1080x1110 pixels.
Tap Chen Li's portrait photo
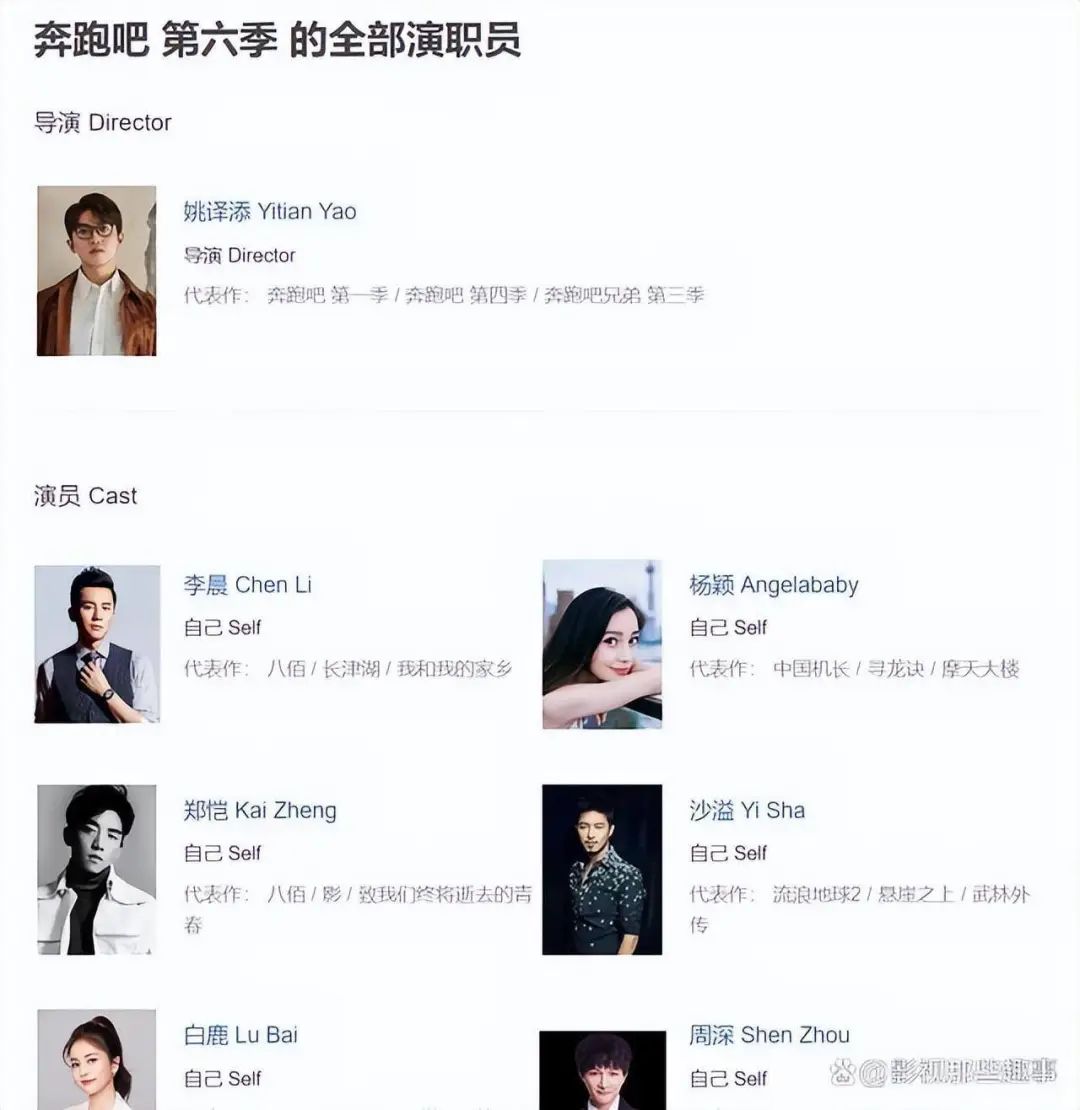(97, 644)
